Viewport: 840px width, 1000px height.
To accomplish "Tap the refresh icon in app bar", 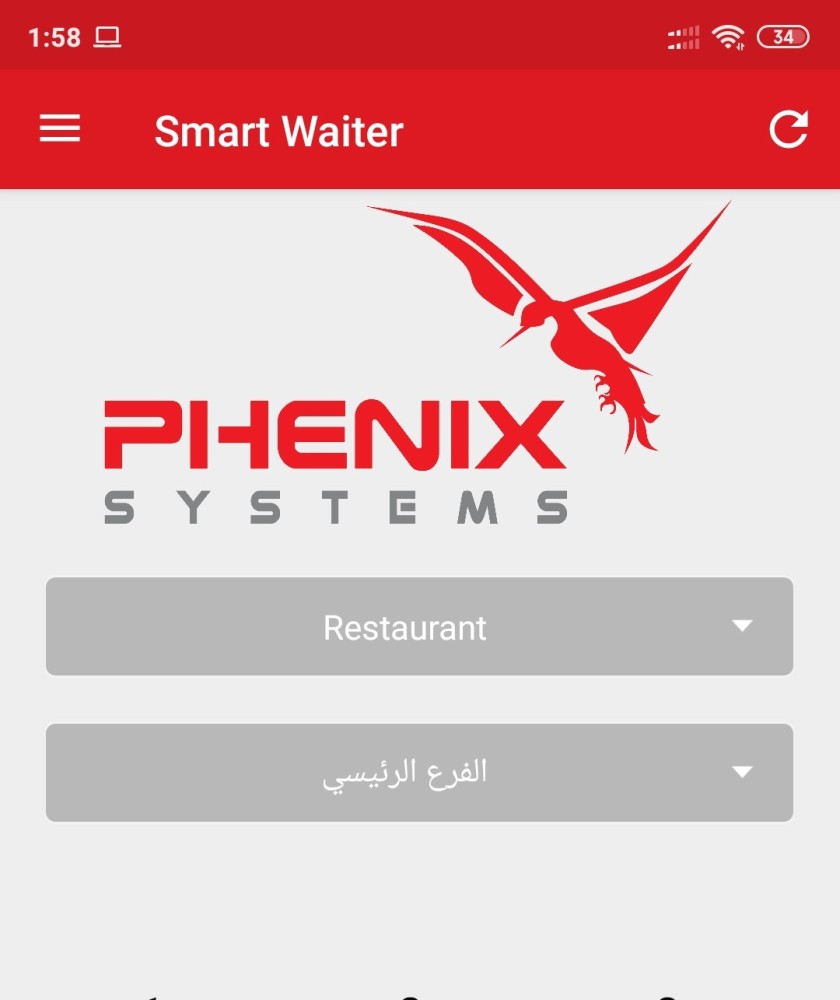I will (x=788, y=130).
